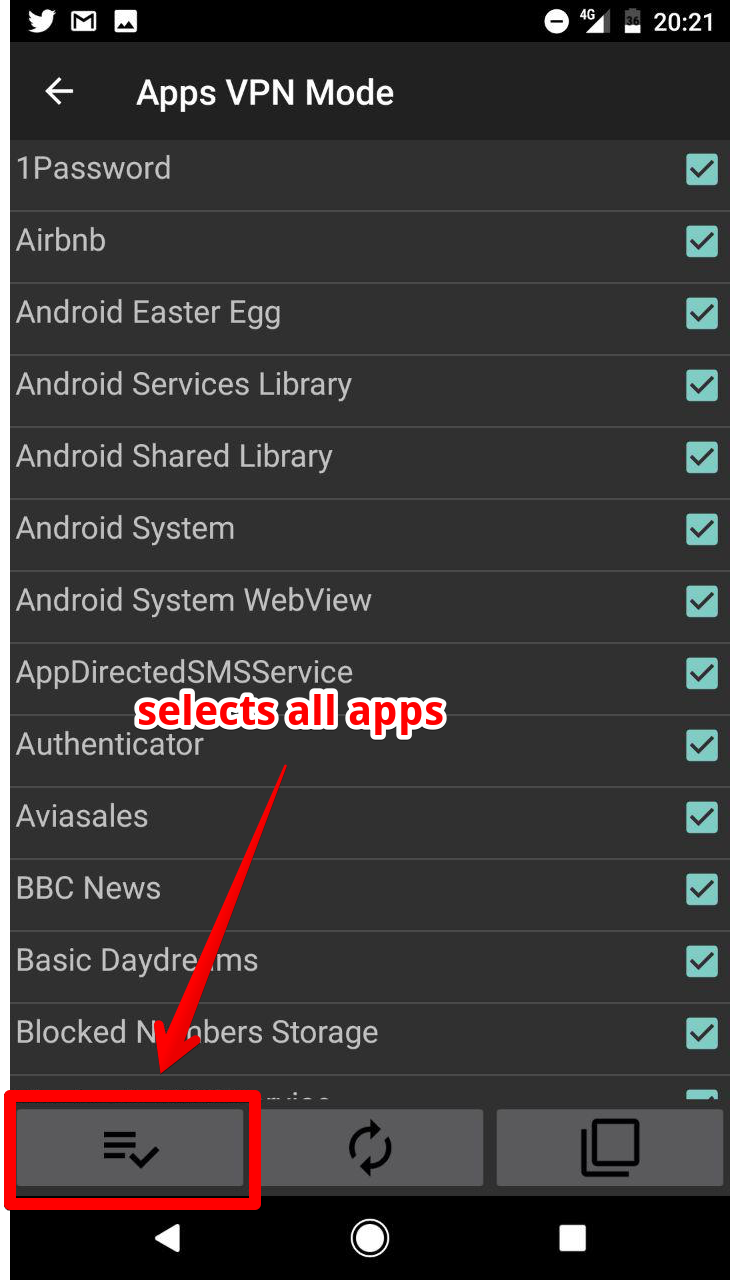Image resolution: width=730 pixels, height=1280 pixels.
Task: Toggle the Android Easter Egg checkbox
Action: coord(702,313)
